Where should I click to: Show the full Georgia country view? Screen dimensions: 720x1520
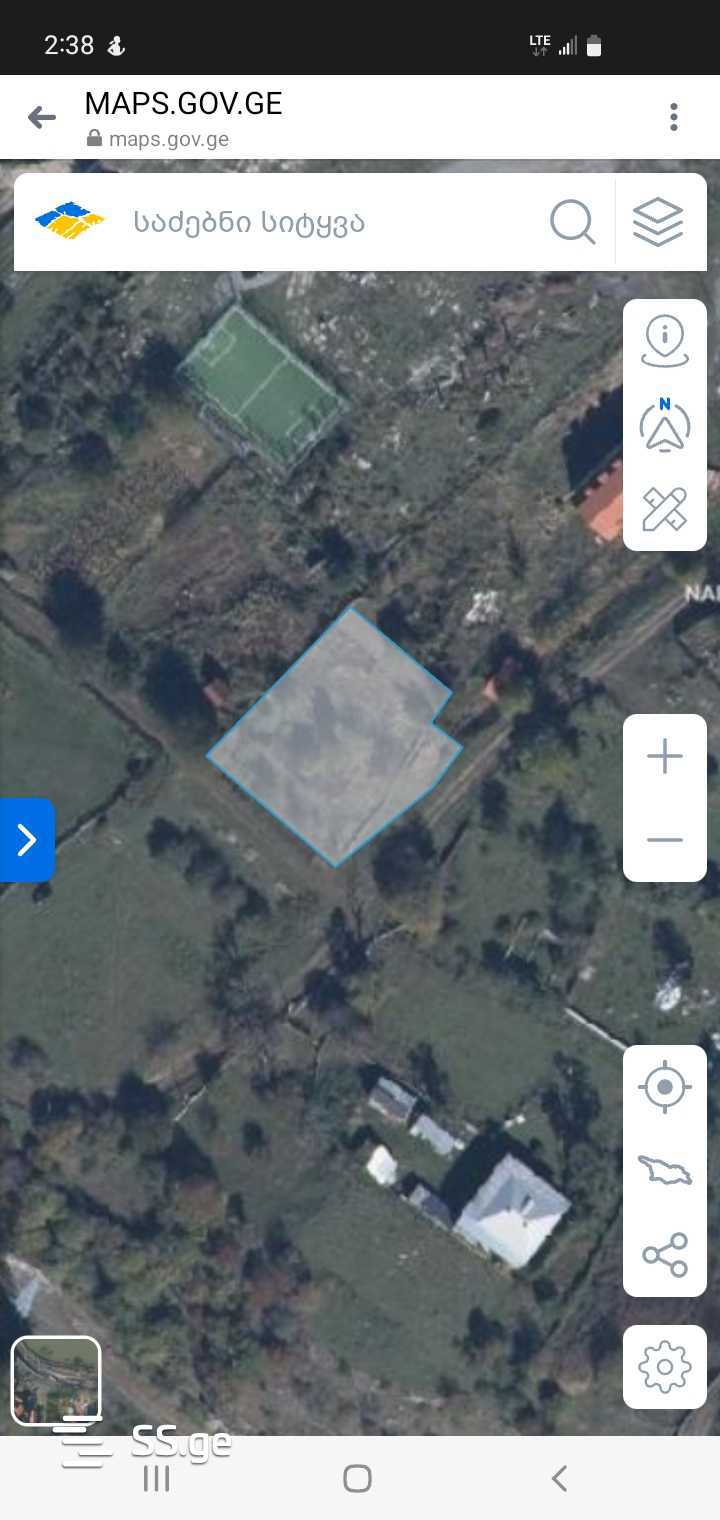pyautogui.click(x=665, y=1170)
